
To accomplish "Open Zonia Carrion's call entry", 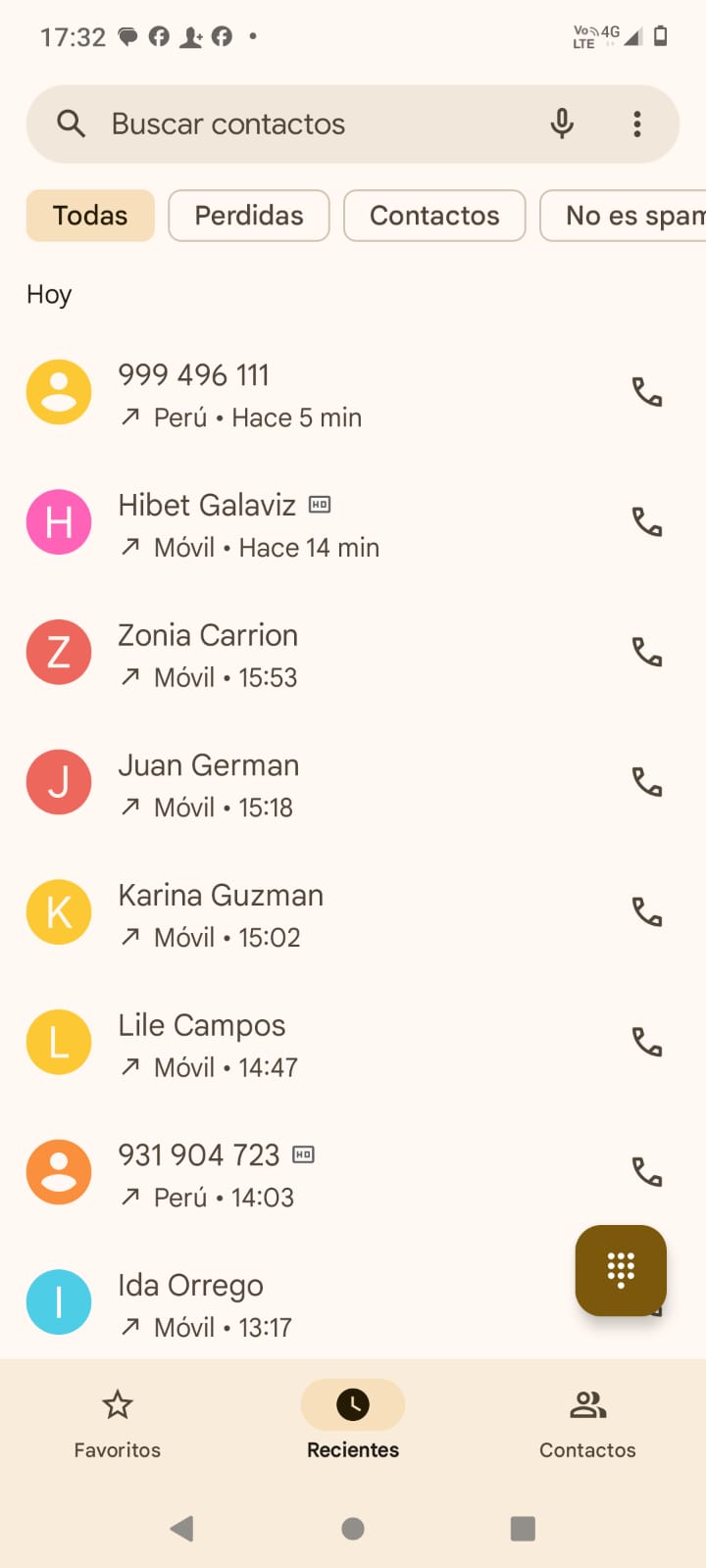I will click(x=294, y=653).
